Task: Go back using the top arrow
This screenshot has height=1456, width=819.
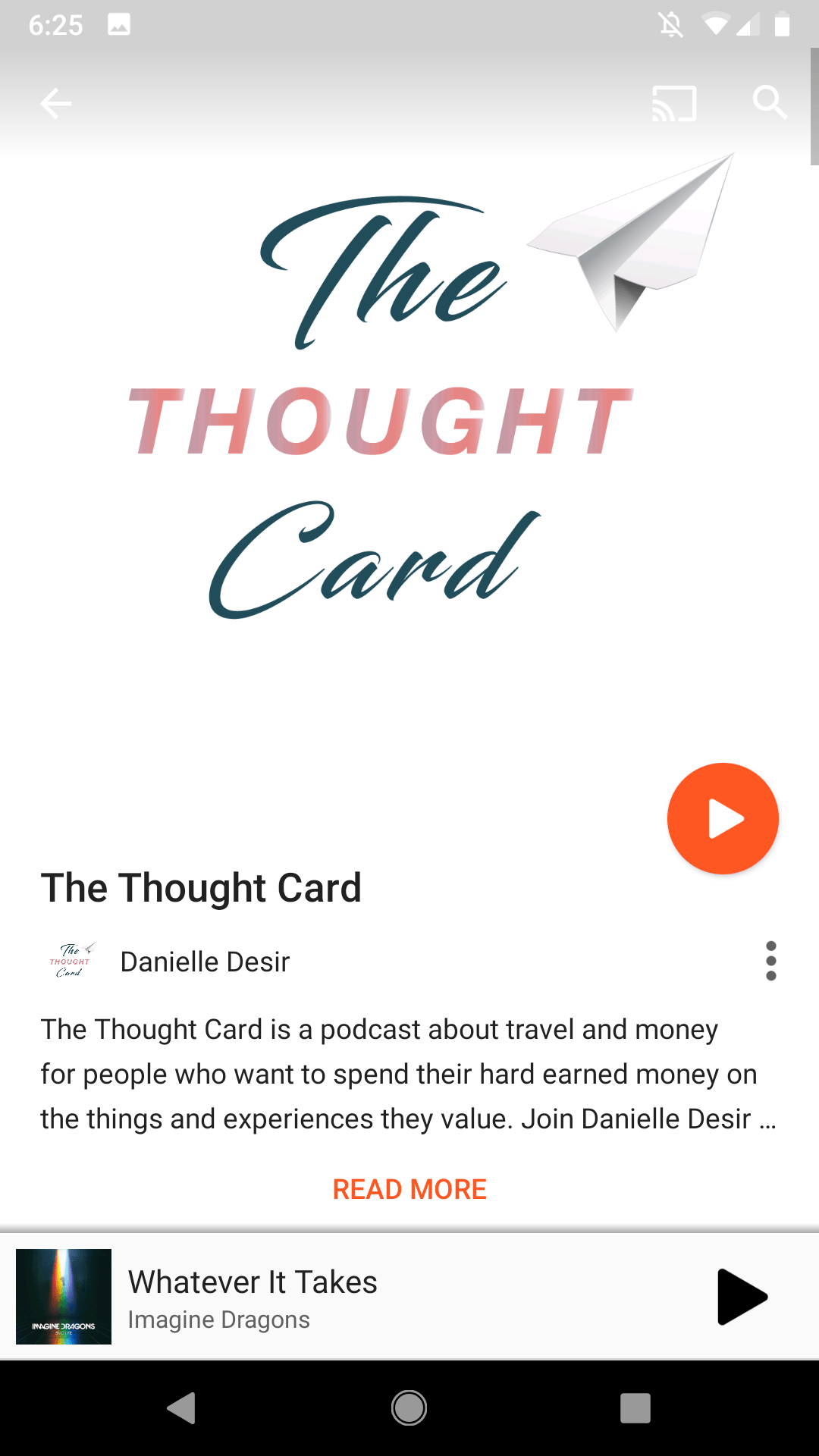Action: click(56, 103)
